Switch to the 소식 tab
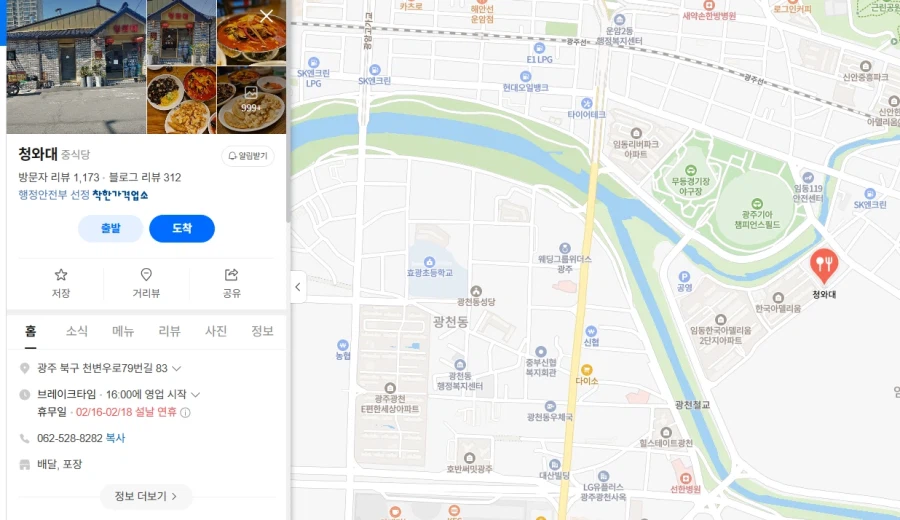This screenshot has height=520, width=900. (x=77, y=331)
